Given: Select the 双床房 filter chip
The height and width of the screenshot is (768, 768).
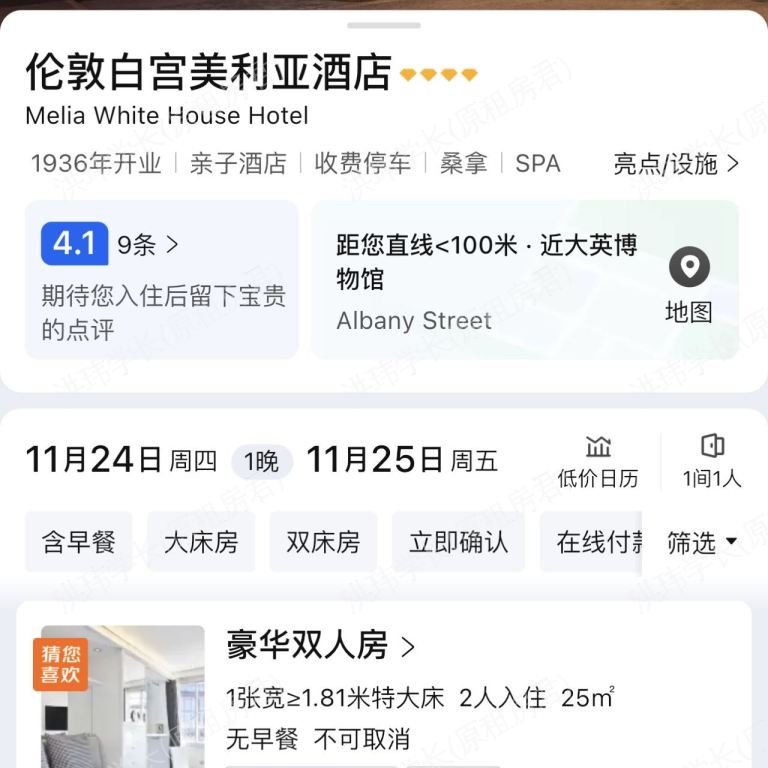Looking at the screenshot, I should 323,542.
